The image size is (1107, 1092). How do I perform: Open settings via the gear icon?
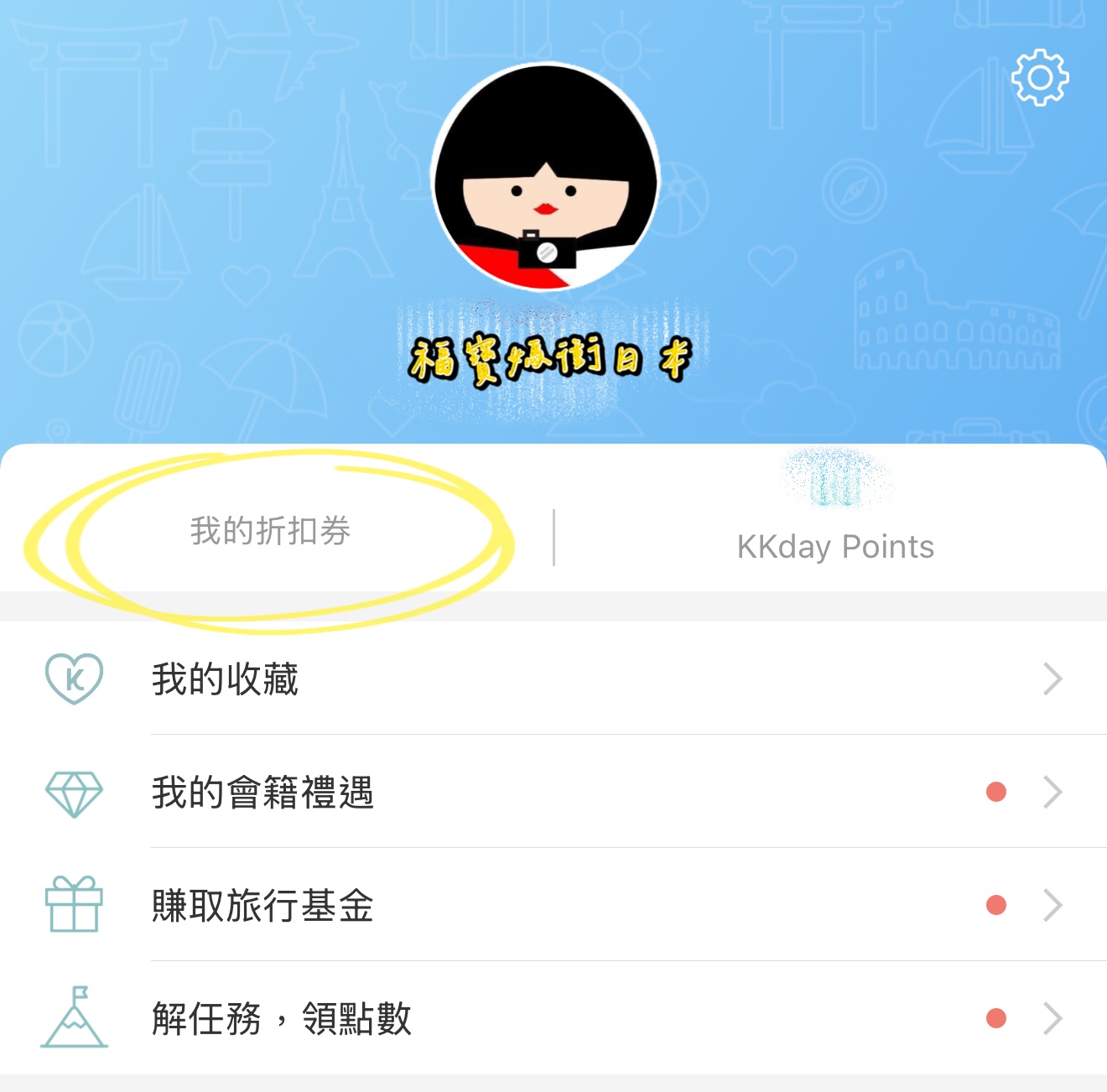(x=1040, y=78)
